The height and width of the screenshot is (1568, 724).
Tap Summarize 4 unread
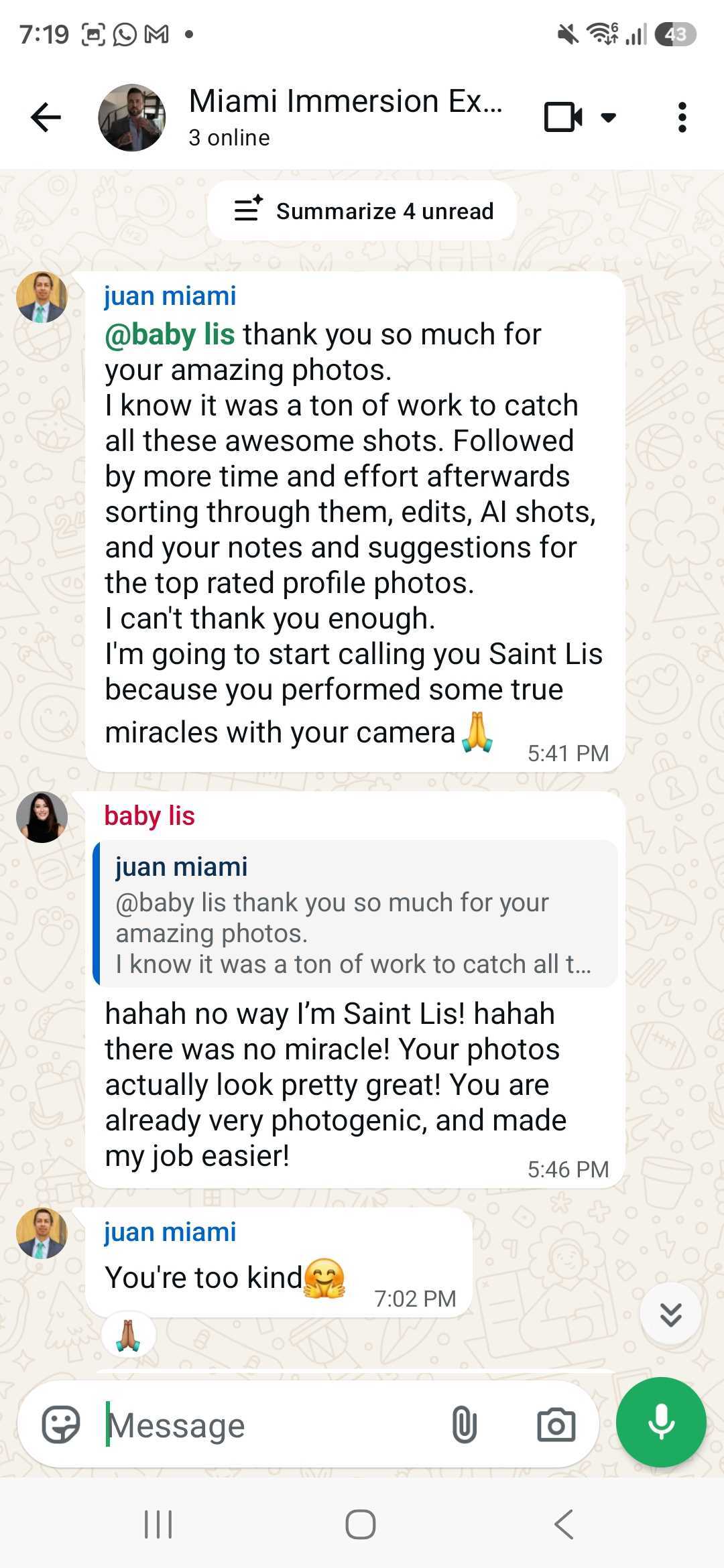coord(362,211)
